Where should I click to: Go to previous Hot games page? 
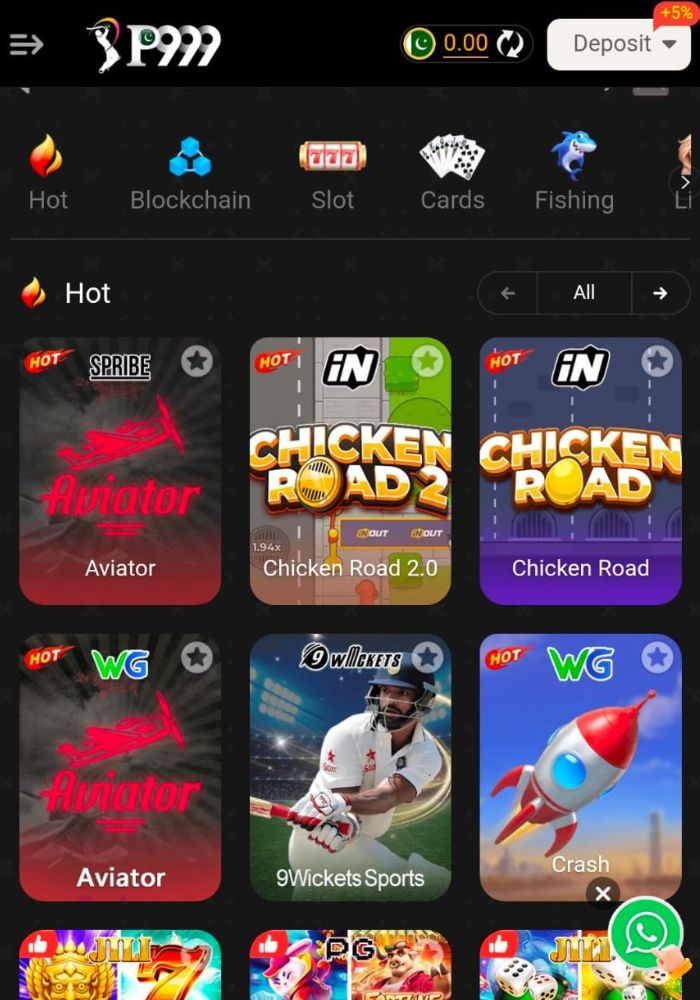pyautogui.click(x=508, y=293)
